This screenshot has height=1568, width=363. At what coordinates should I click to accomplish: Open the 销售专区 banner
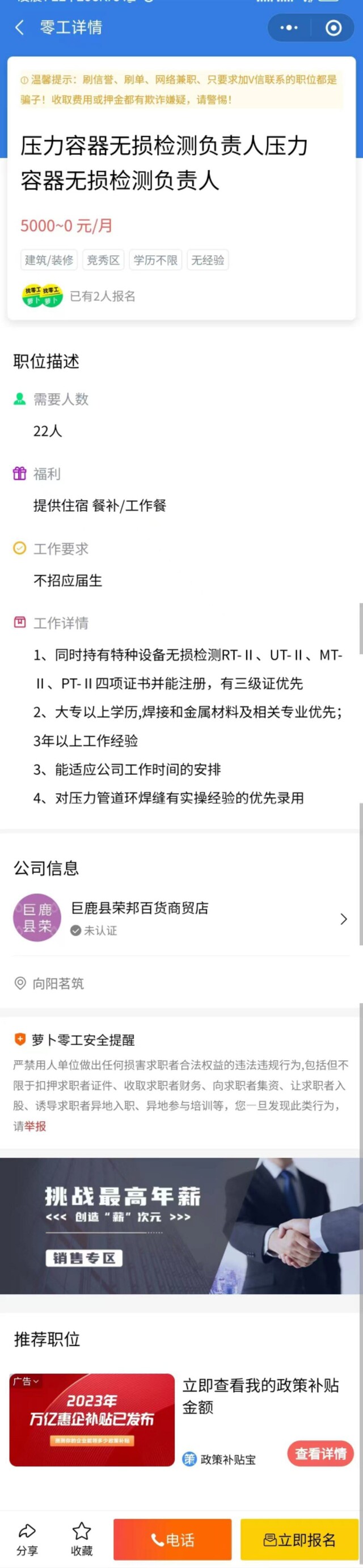pyautogui.click(x=181, y=1225)
